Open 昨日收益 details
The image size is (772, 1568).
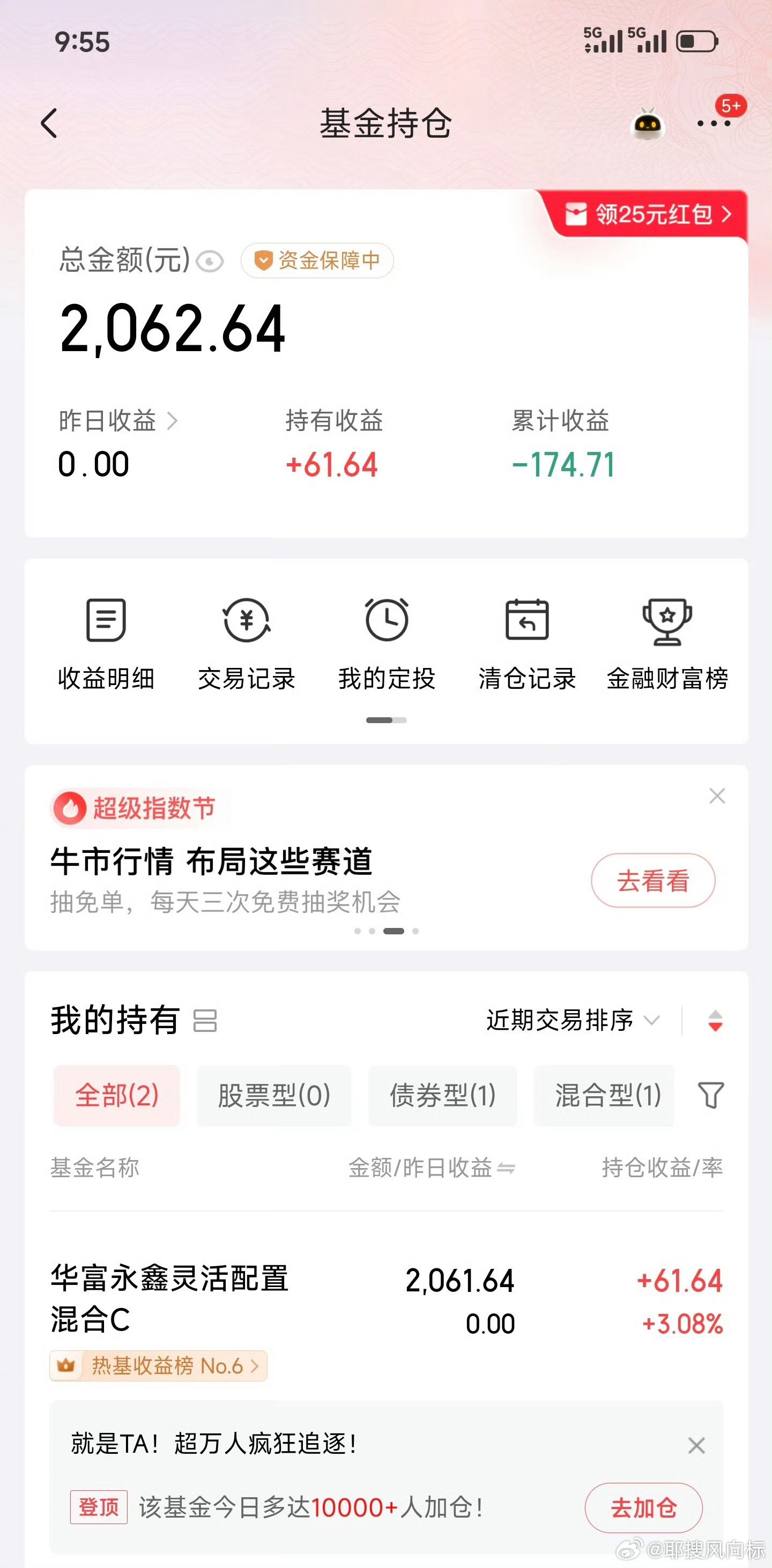click(x=118, y=421)
